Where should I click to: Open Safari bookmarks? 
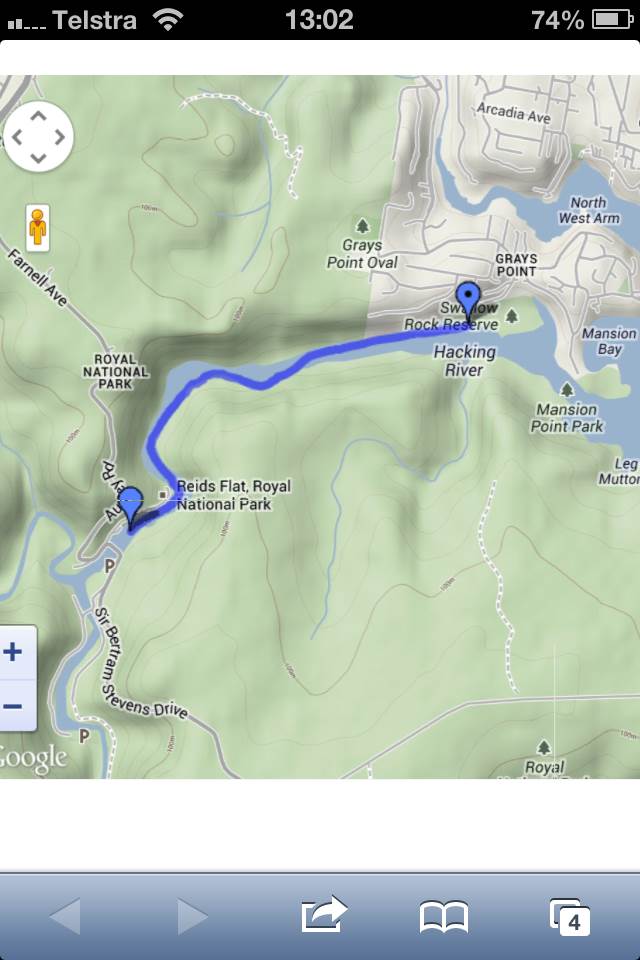point(444,915)
